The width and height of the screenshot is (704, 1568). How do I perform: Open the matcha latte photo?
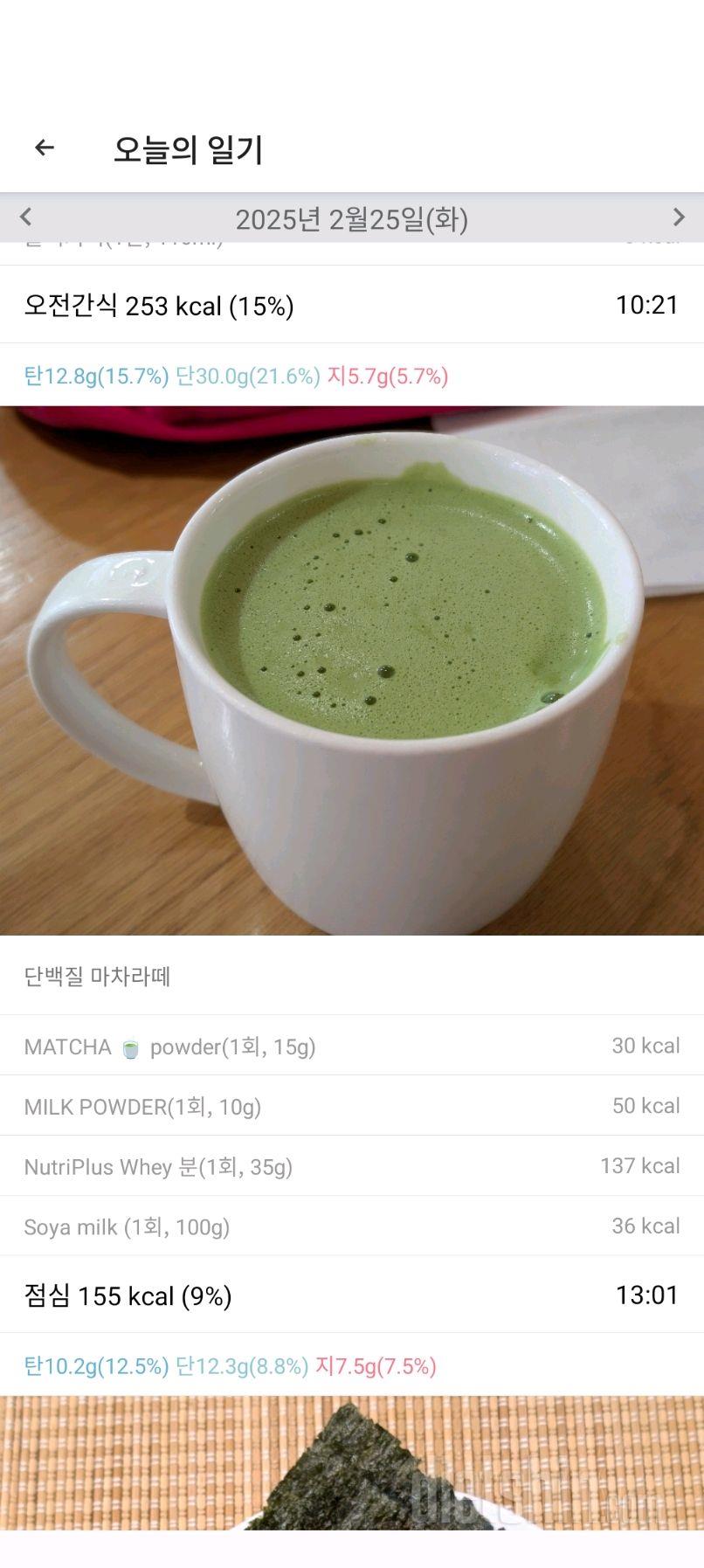coord(351,670)
